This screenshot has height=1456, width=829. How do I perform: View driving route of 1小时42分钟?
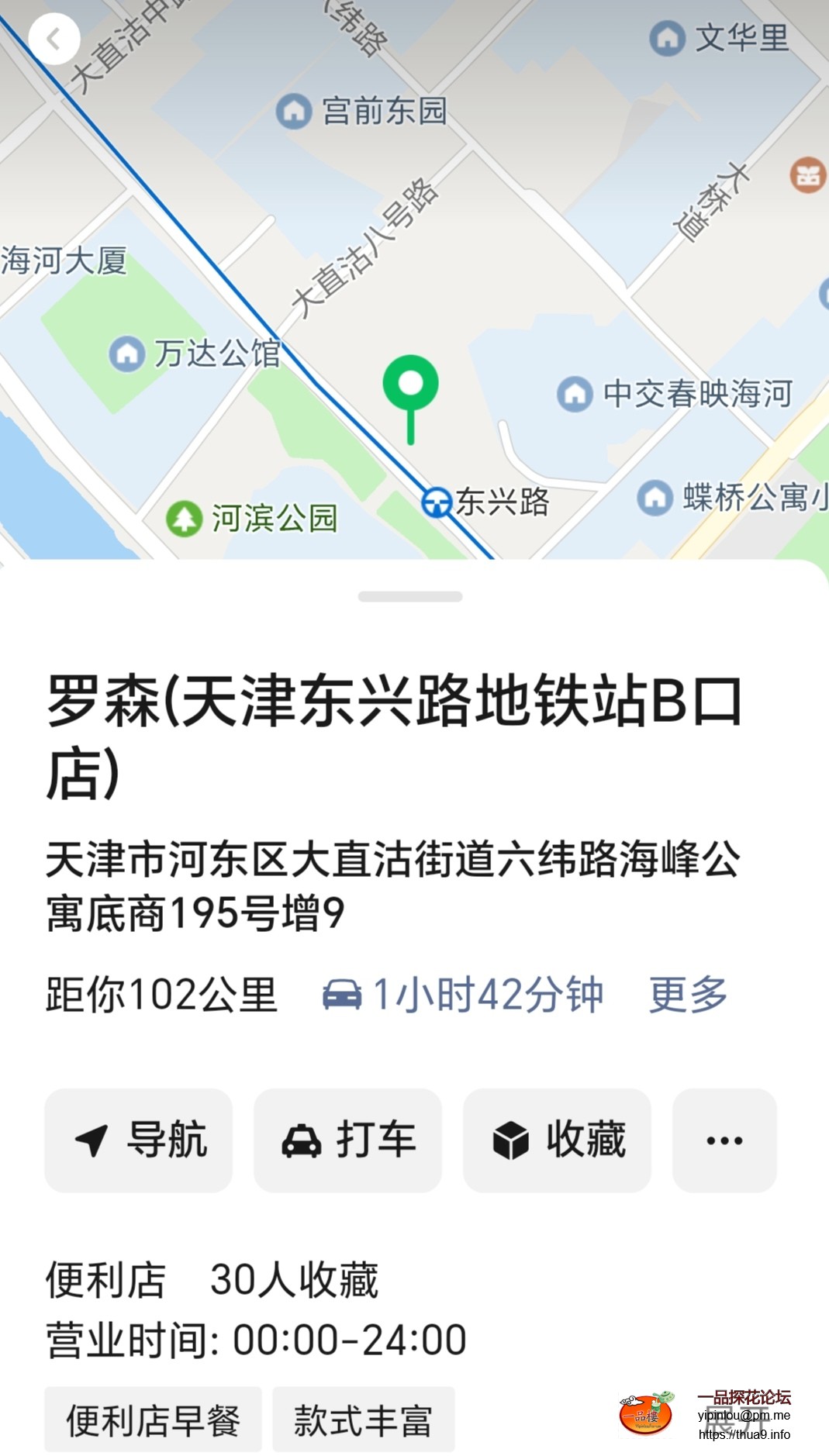(x=463, y=994)
